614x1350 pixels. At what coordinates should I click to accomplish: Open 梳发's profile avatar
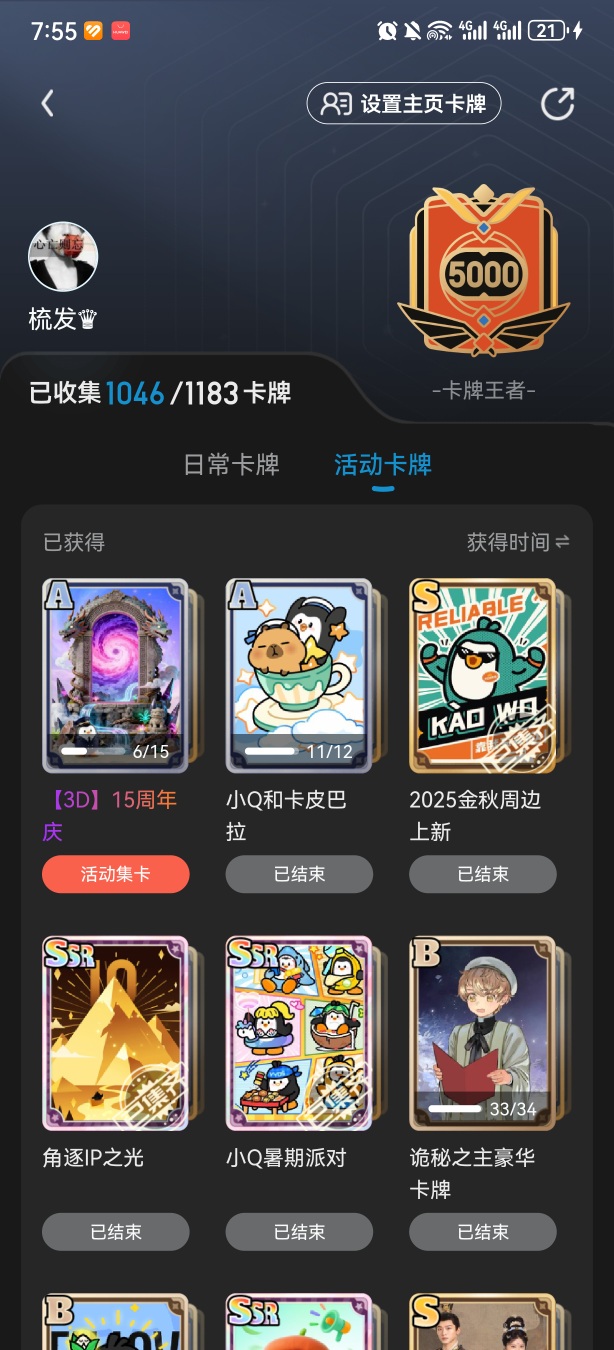click(x=63, y=257)
